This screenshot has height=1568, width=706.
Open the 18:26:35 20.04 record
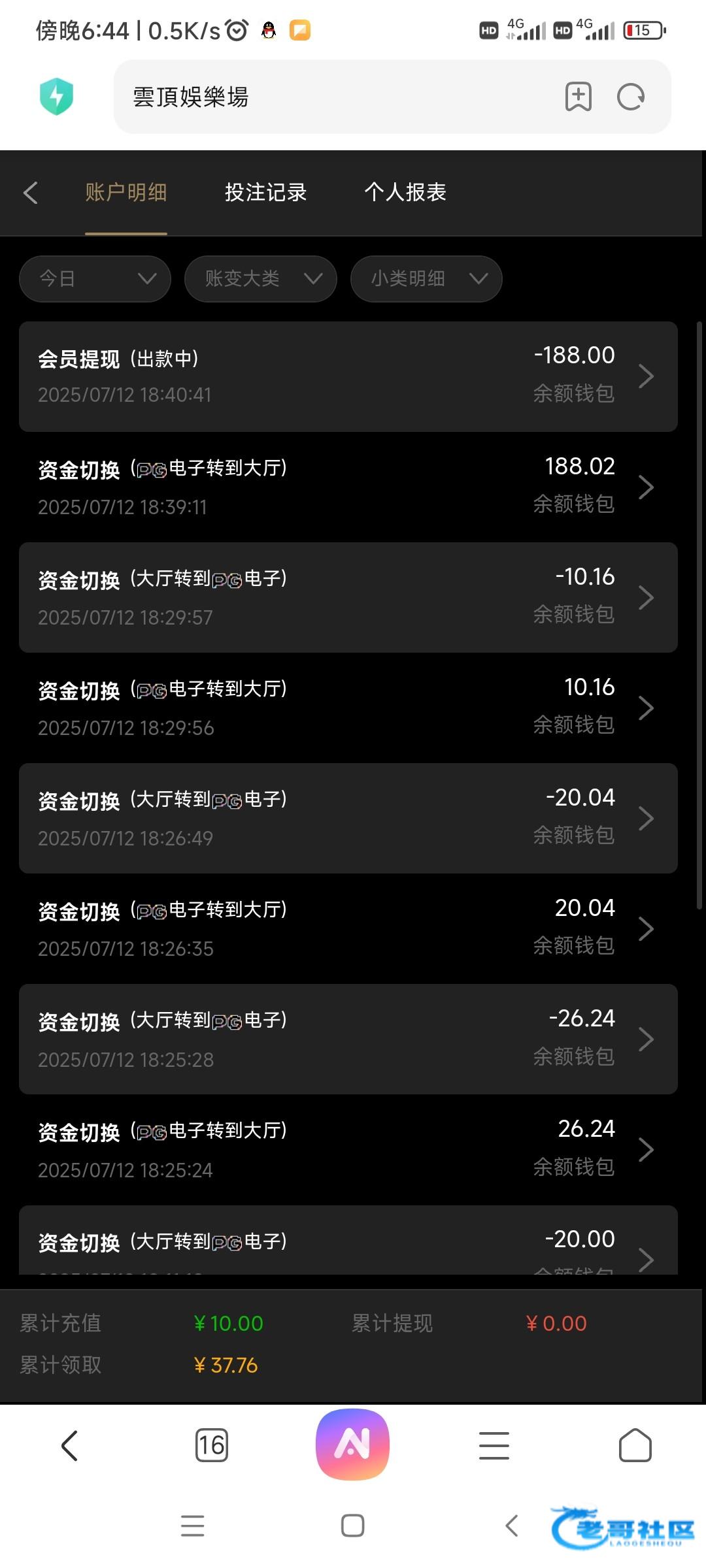(348, 928)
